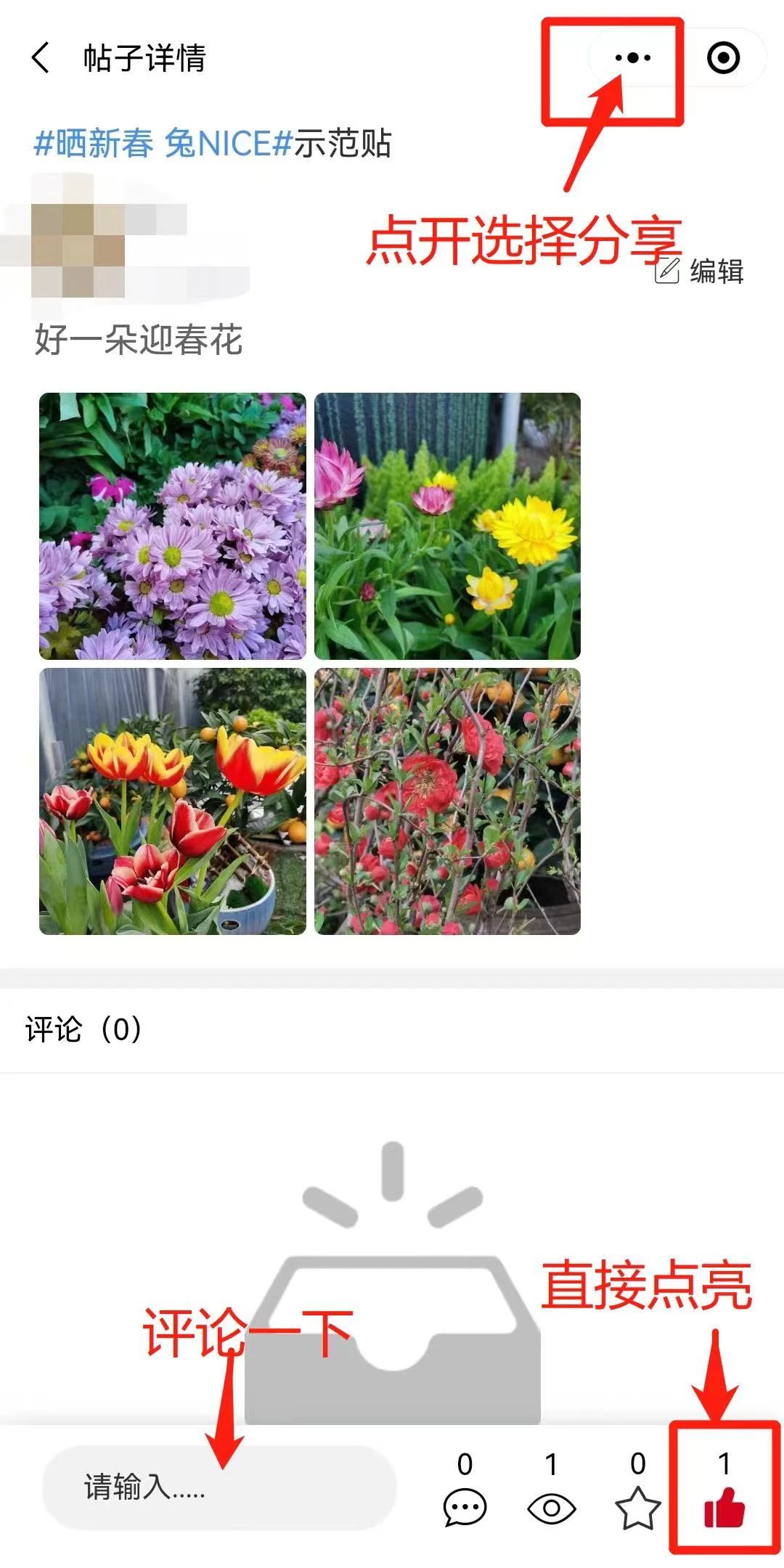Favorite this post with the star icon
Image resolution: width=784 pixels, height=1568 pixels.
637,1507
